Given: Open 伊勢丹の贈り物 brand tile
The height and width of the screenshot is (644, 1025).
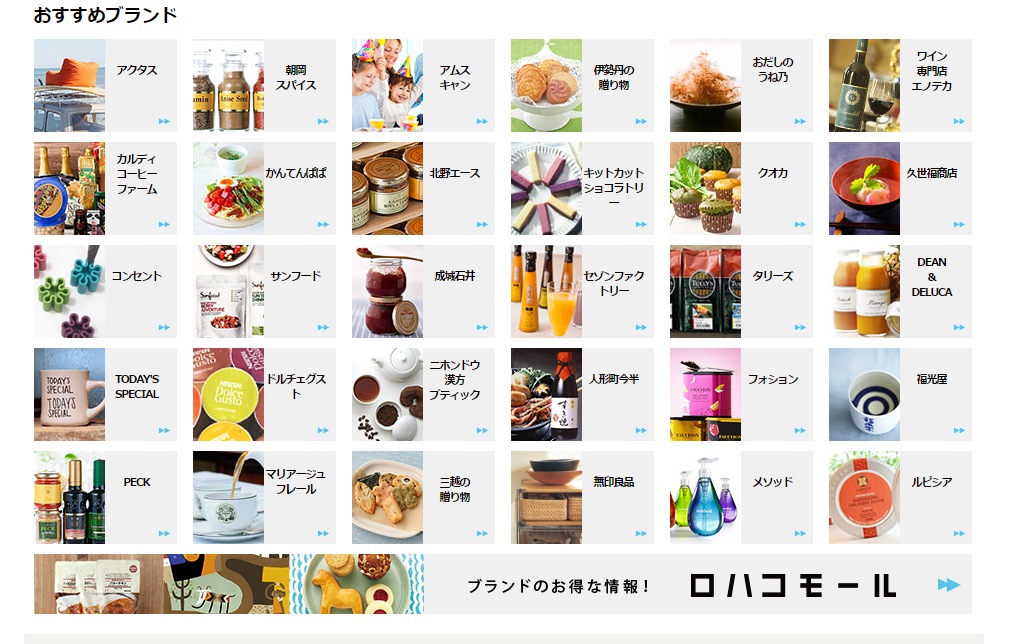Looking at the screenshot, I should pyautogui.click(x=582, y=85).
